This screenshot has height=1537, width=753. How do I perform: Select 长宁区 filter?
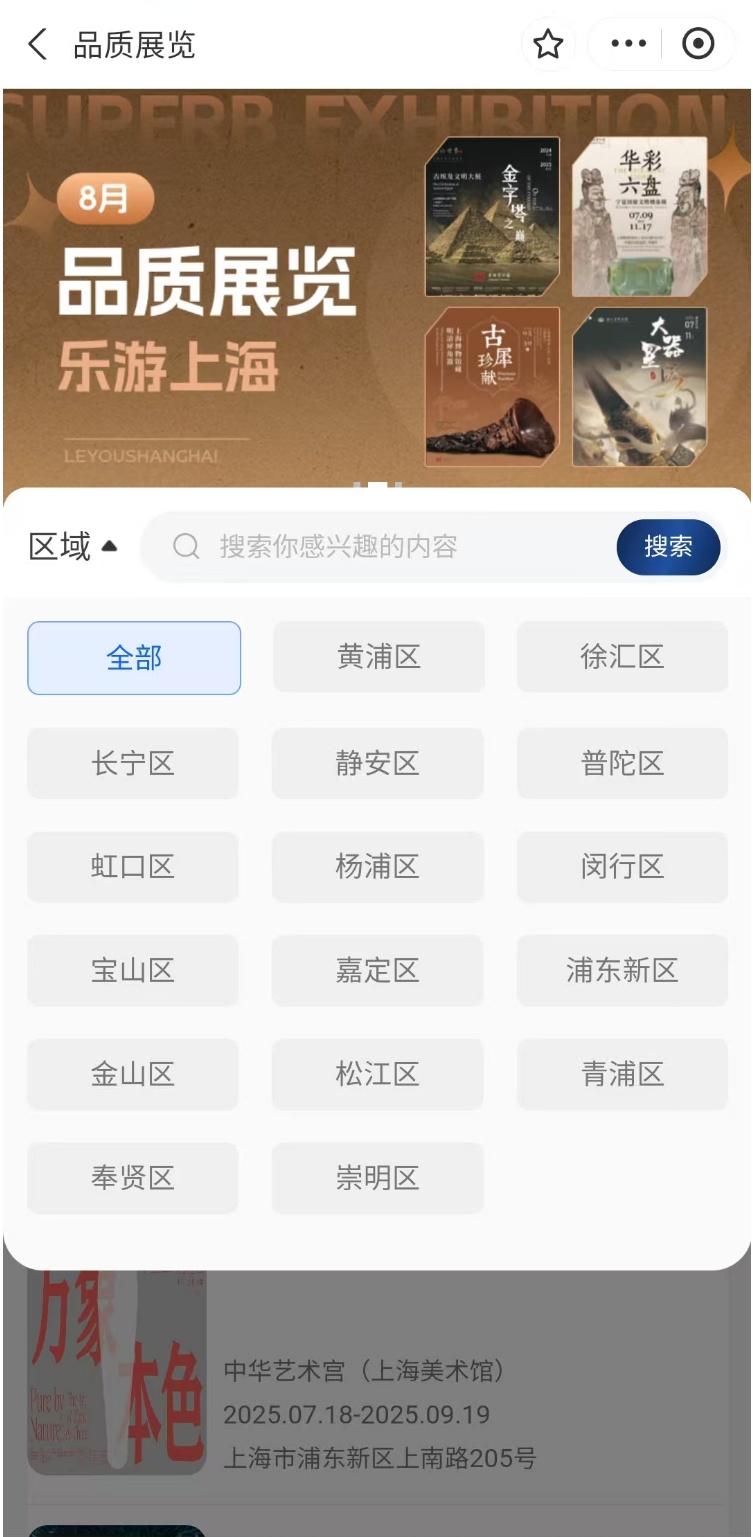(x=133, y=763)
